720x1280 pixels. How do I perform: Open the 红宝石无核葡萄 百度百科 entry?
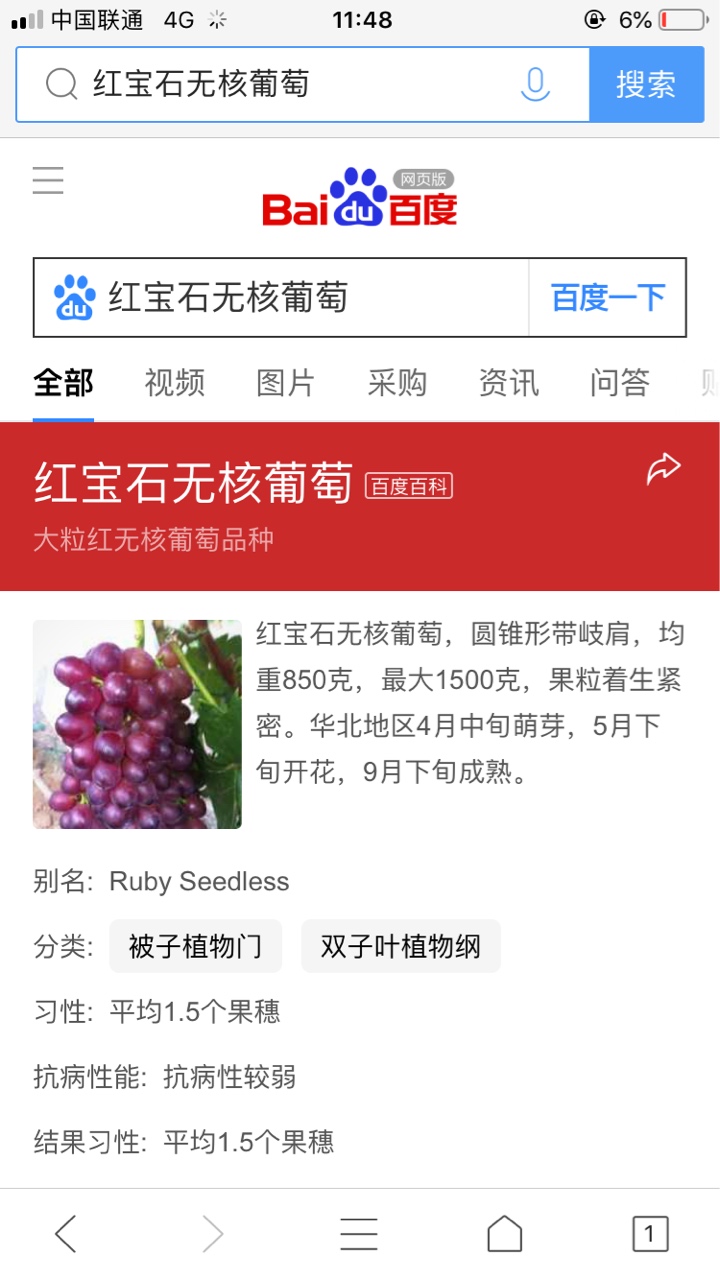pyautogui.click(x=194, y=484)
